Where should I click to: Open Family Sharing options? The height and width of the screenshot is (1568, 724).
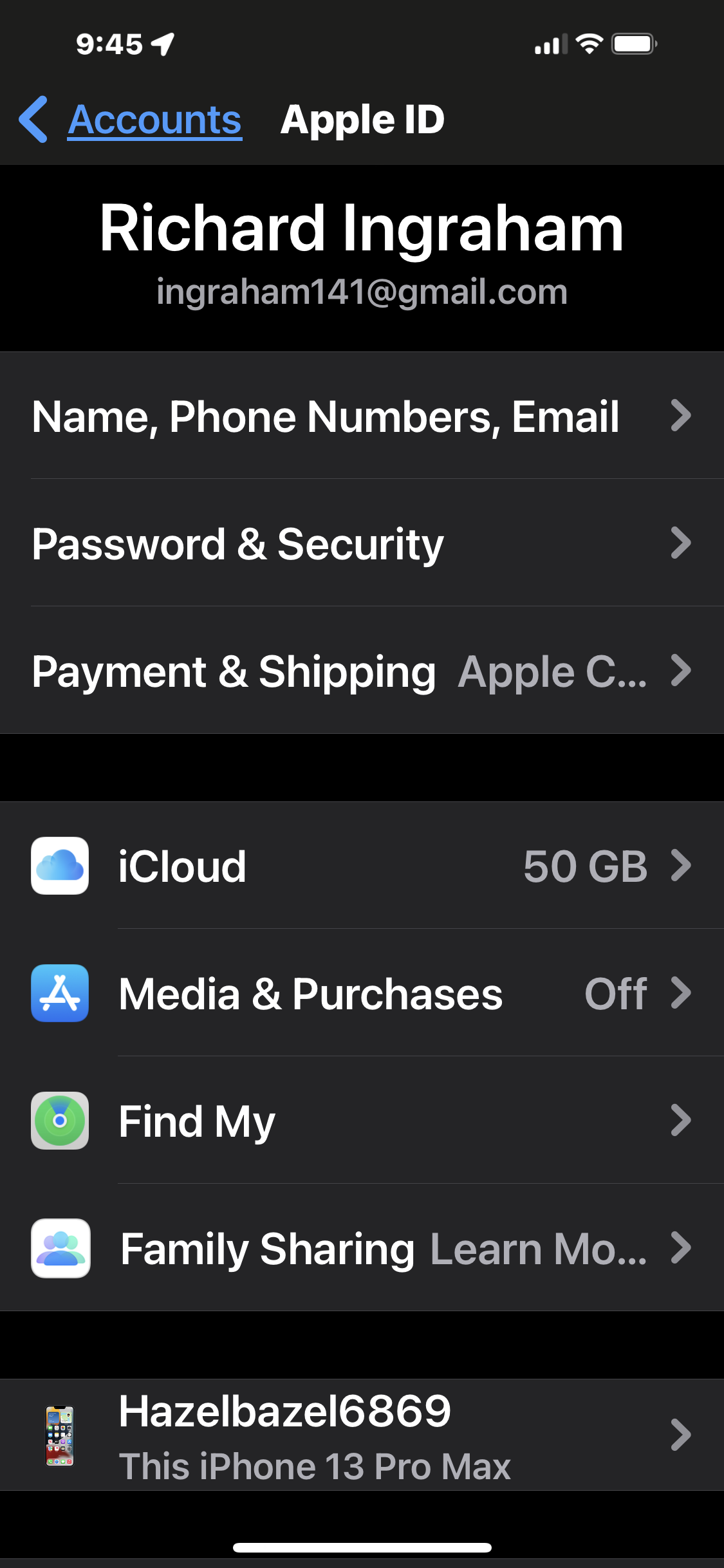coord(360,1248)
